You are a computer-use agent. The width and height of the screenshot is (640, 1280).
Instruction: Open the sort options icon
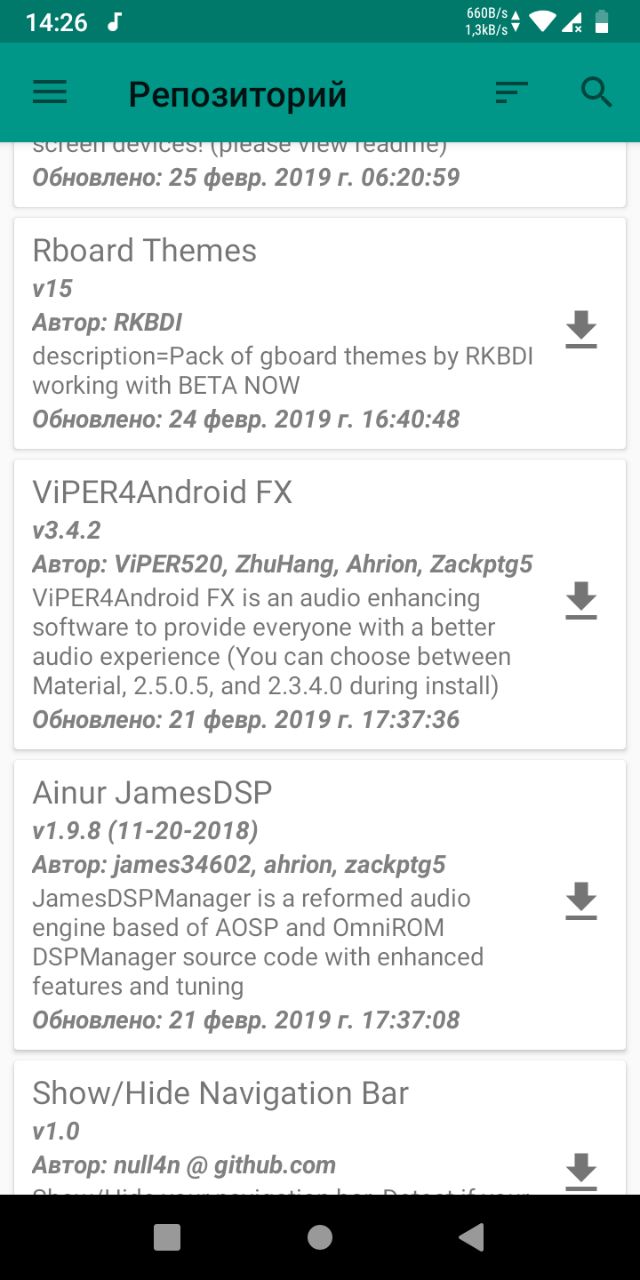(511, 93)
